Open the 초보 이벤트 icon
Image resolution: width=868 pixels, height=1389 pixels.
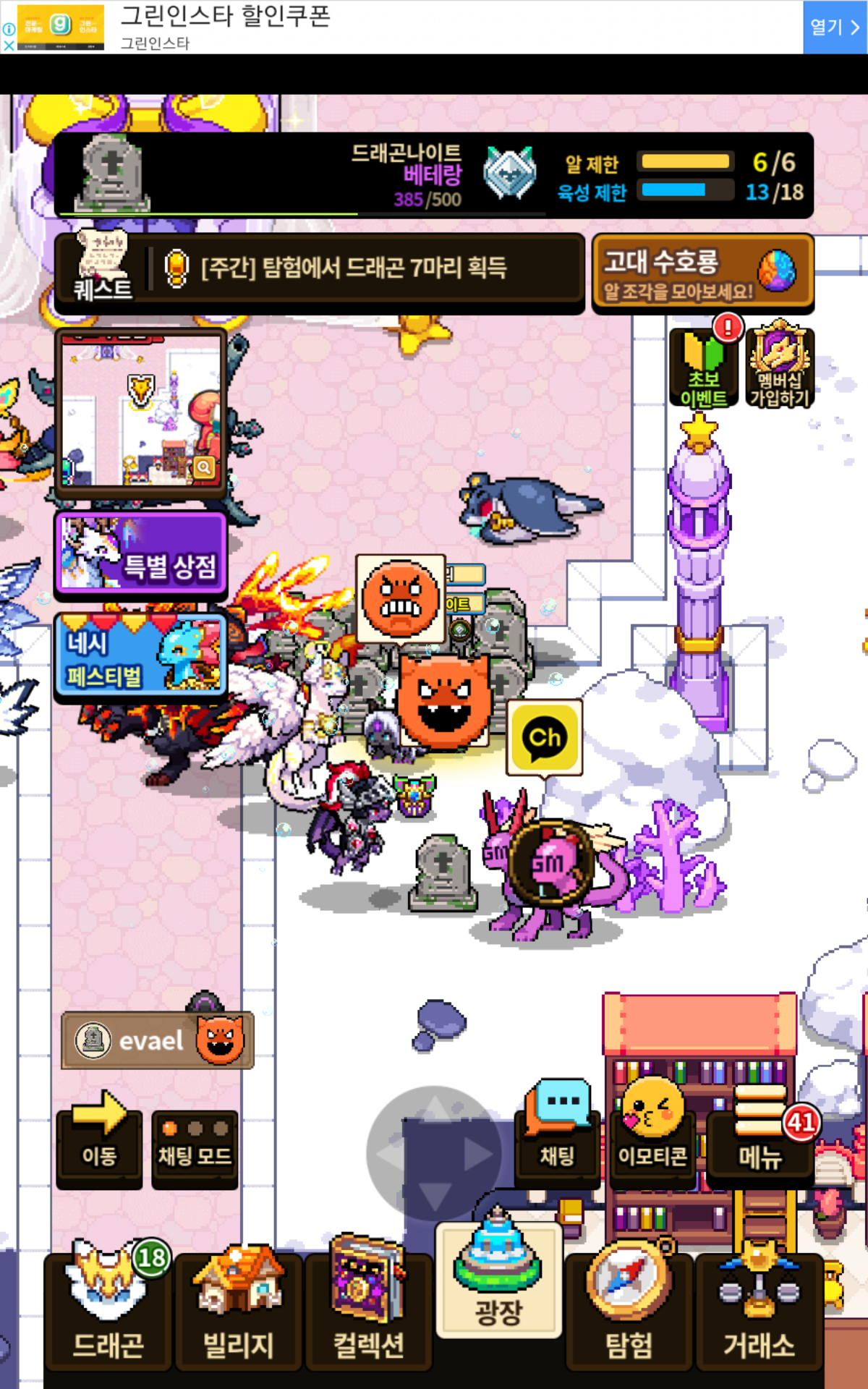coord(704,368)
